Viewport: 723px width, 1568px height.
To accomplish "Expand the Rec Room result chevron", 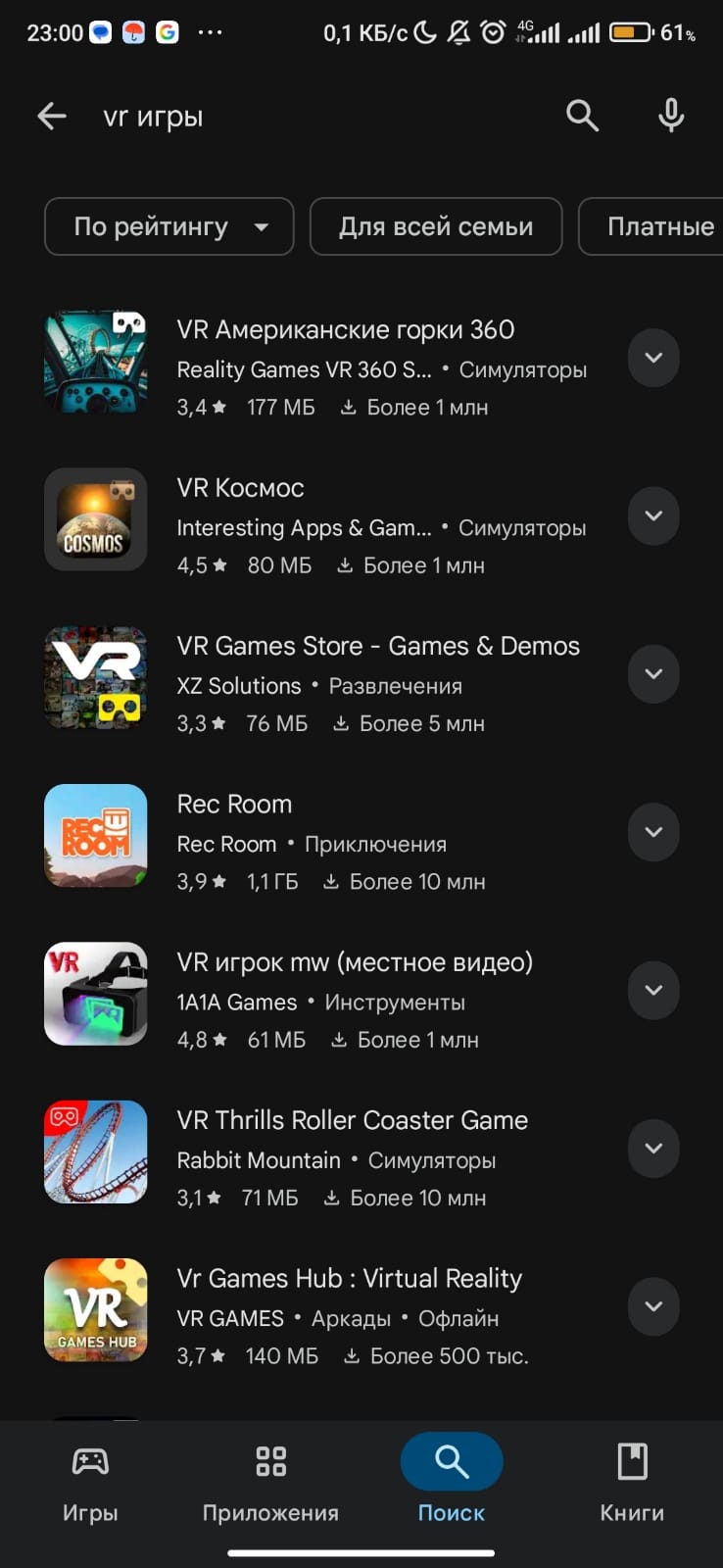I will (x=653, y=832).
